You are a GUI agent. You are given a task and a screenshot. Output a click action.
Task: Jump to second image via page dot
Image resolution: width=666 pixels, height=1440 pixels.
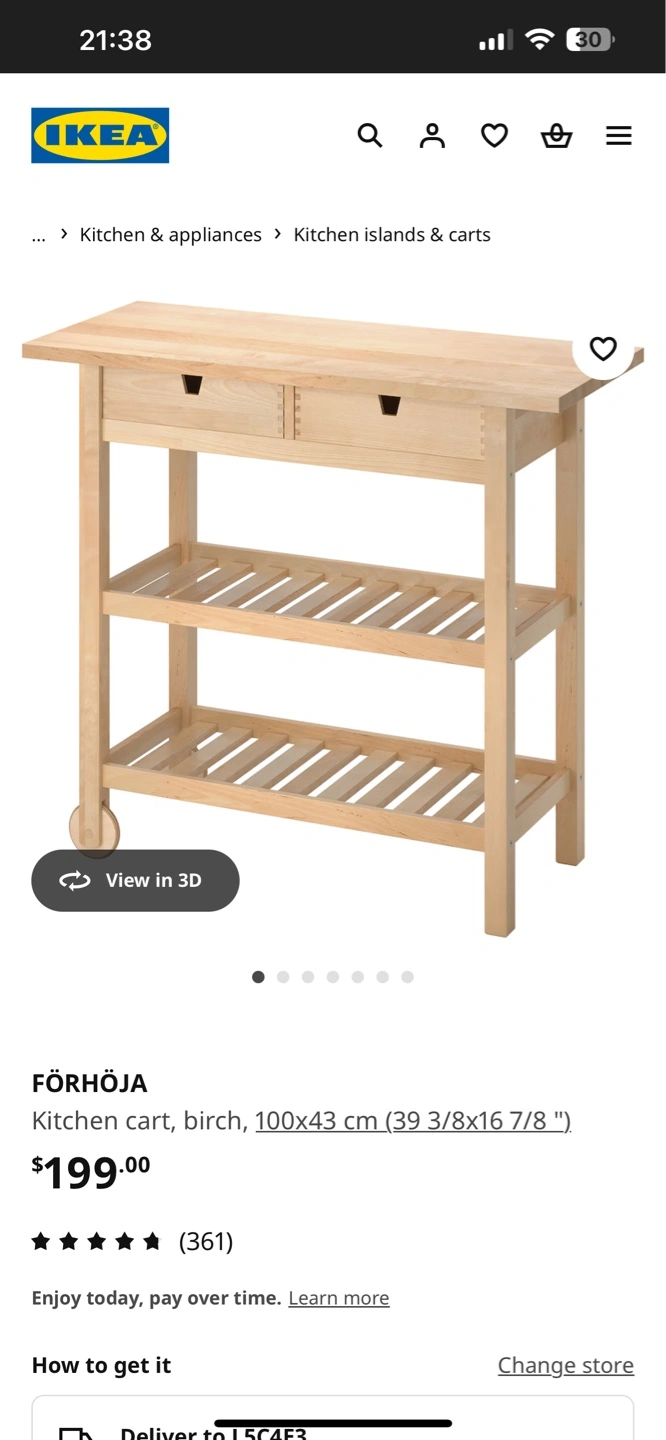point(283,977)
